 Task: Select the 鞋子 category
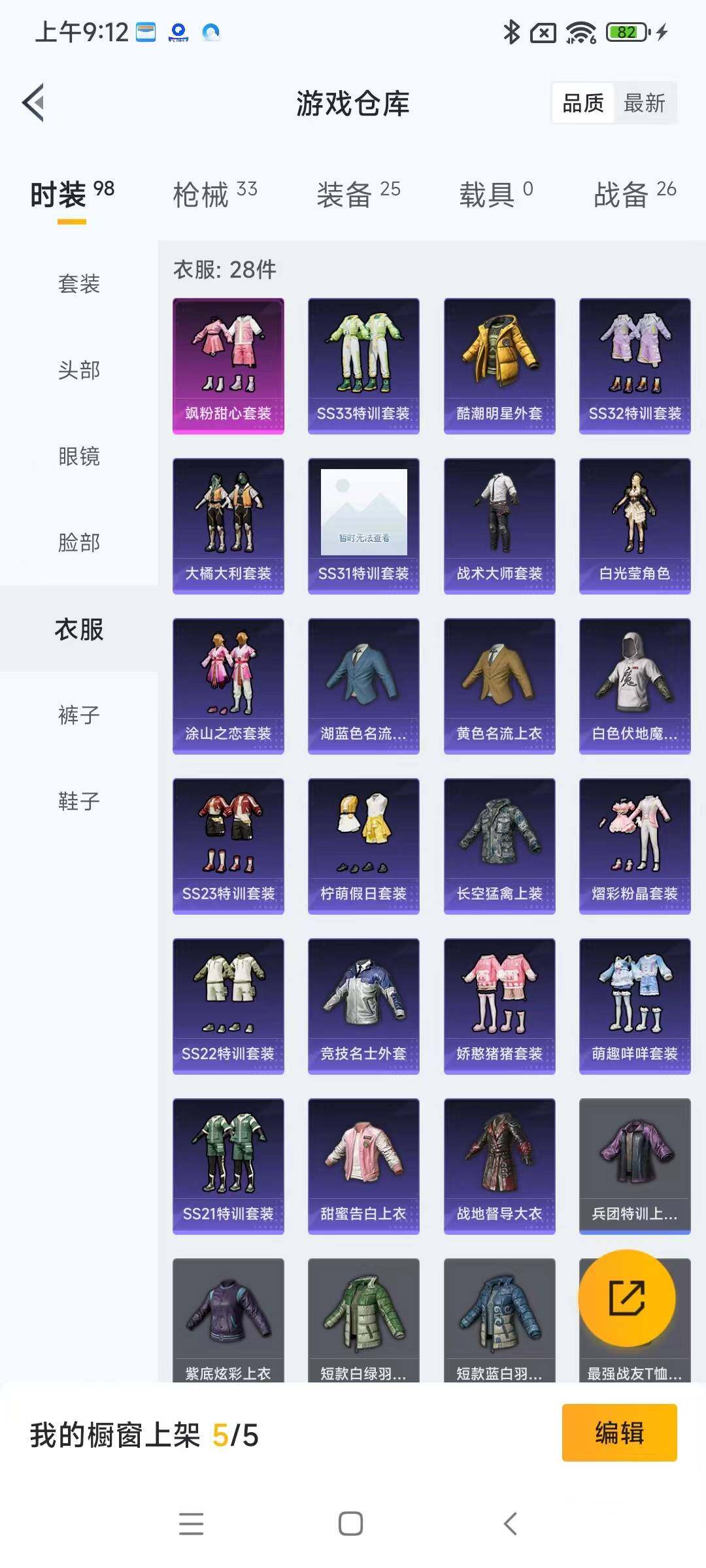click(79, 801)
